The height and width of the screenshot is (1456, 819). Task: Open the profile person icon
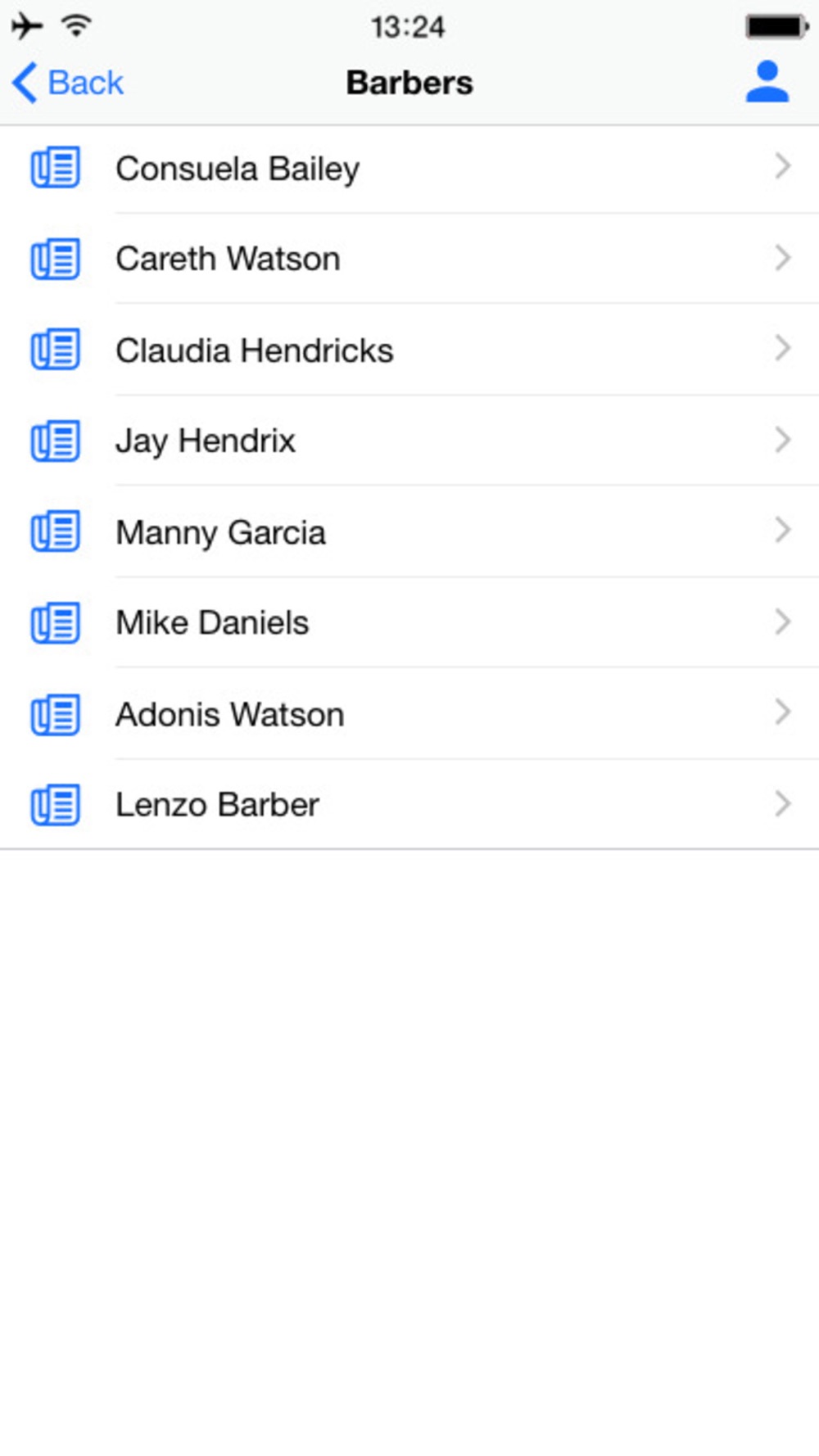[x=767, y=82]
